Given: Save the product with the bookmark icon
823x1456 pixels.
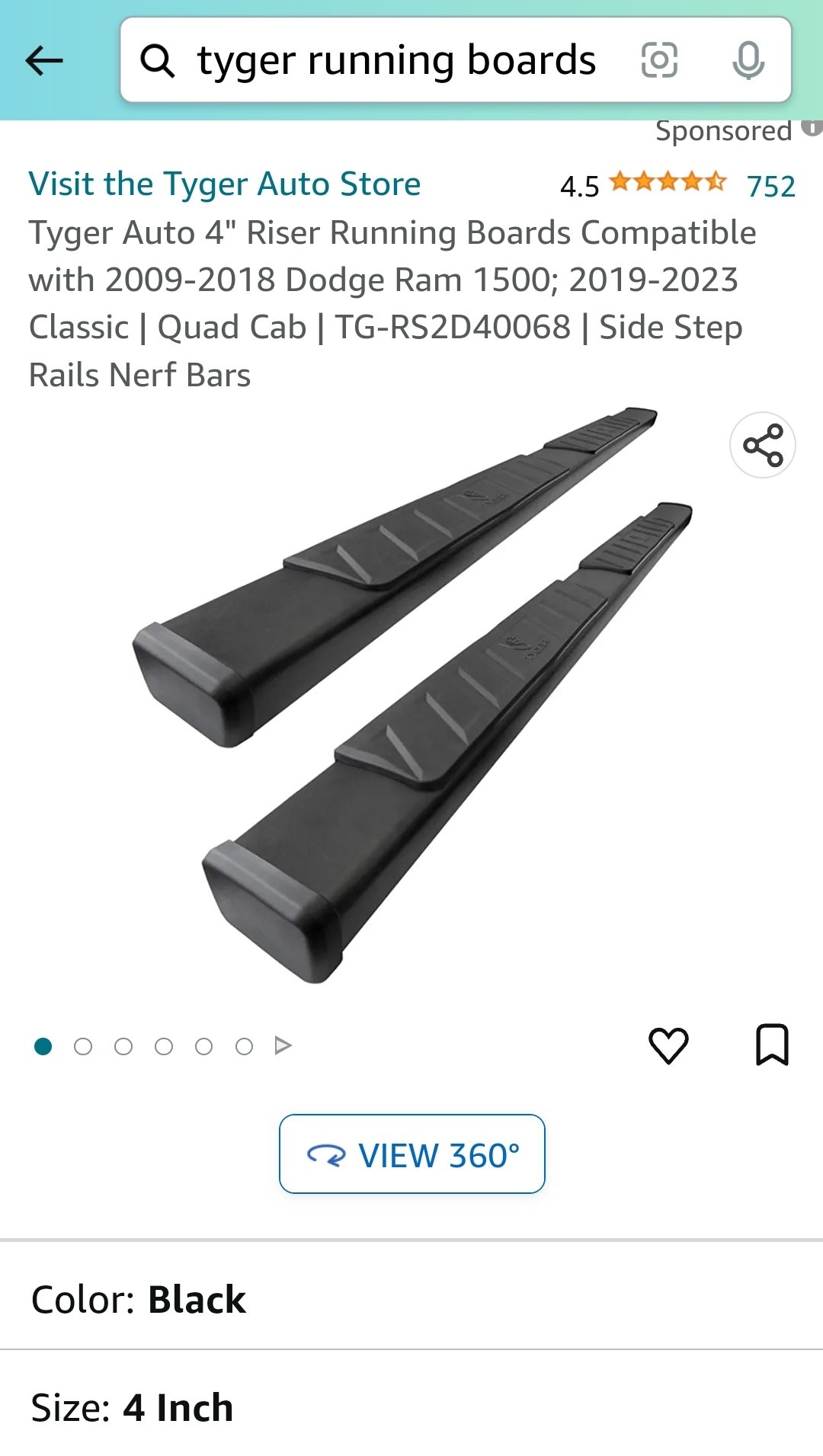Looking at the screenshot, I should click(771, 1045).
